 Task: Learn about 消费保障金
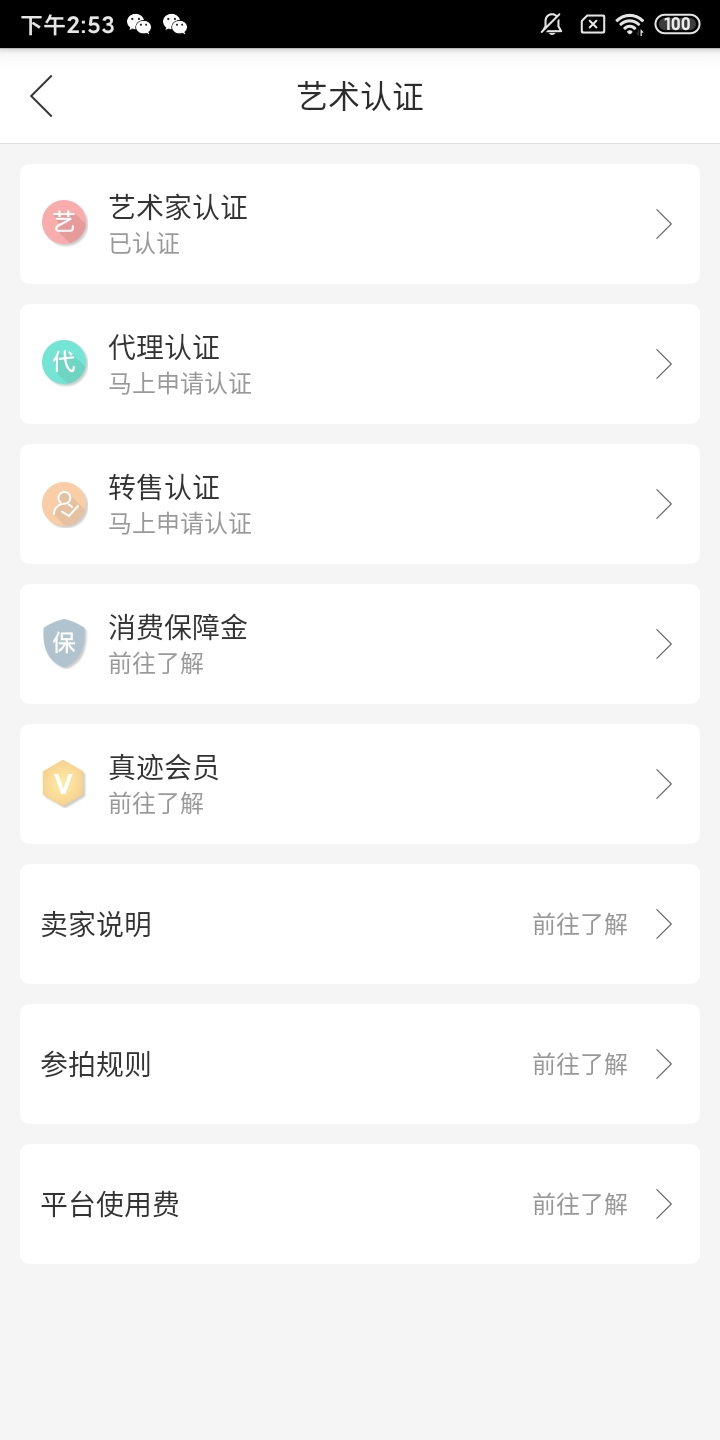coord(360,644)
